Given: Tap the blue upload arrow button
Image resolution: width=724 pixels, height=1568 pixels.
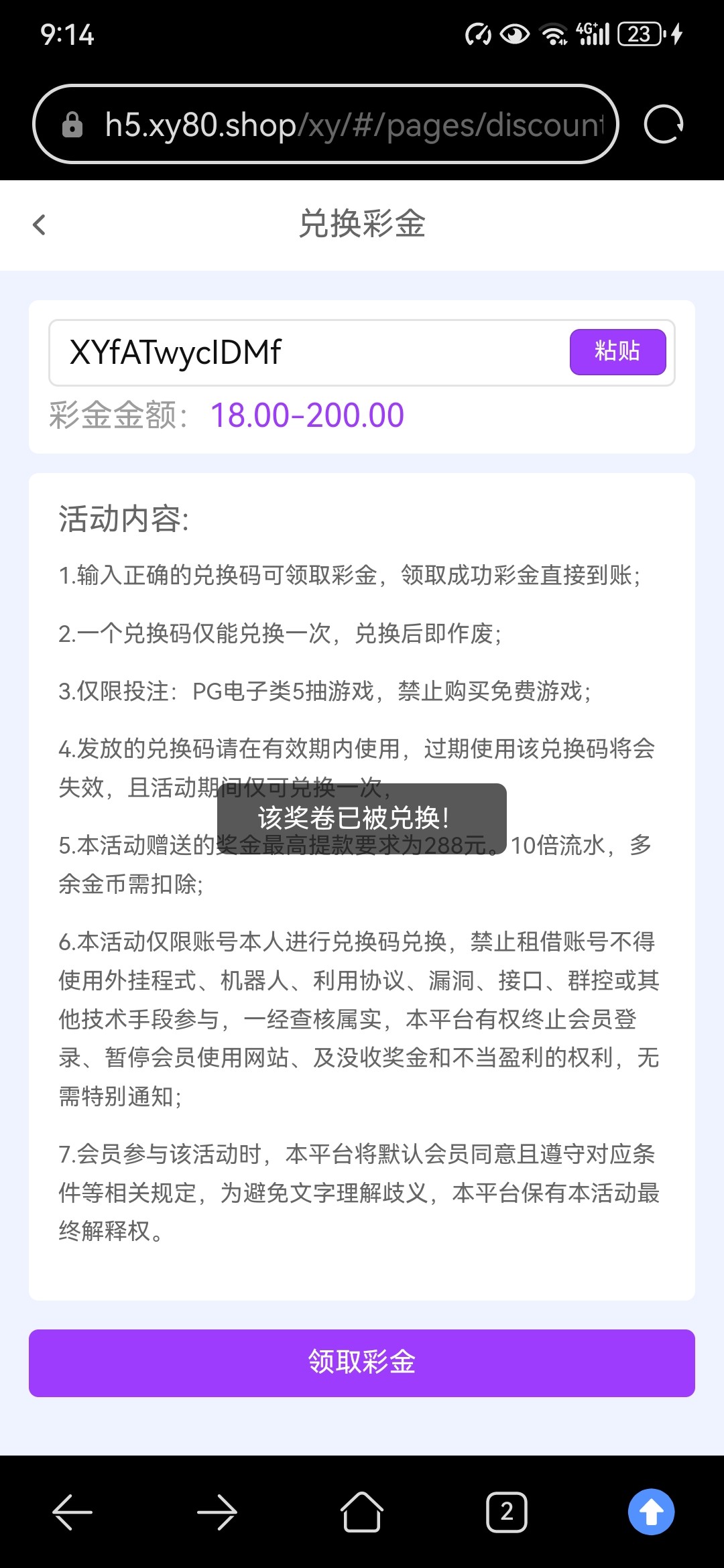Looking at the screenshot, I should click(x=651, y=1512).
